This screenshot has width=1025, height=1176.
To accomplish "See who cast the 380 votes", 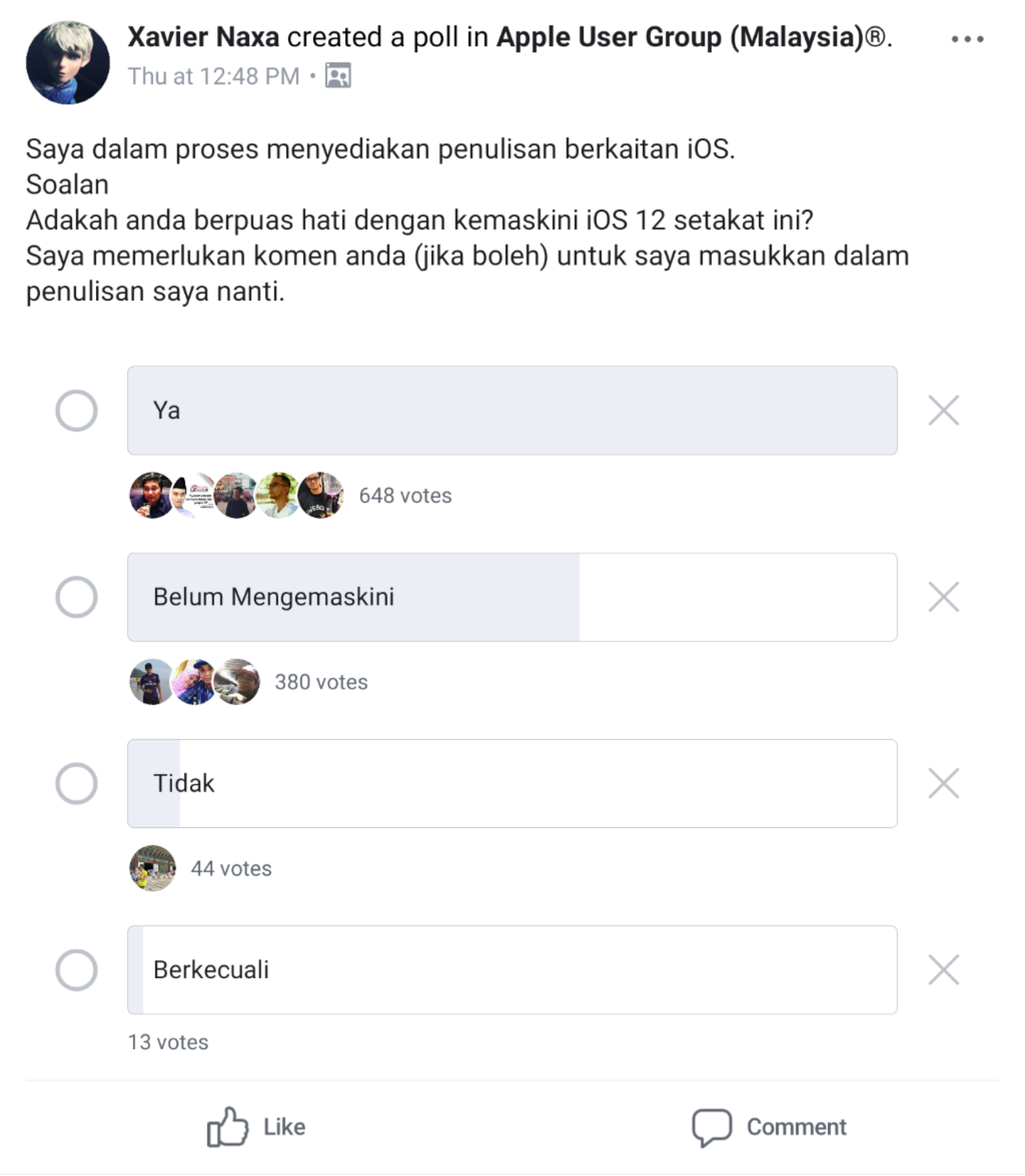I will (x=321, y=682).
